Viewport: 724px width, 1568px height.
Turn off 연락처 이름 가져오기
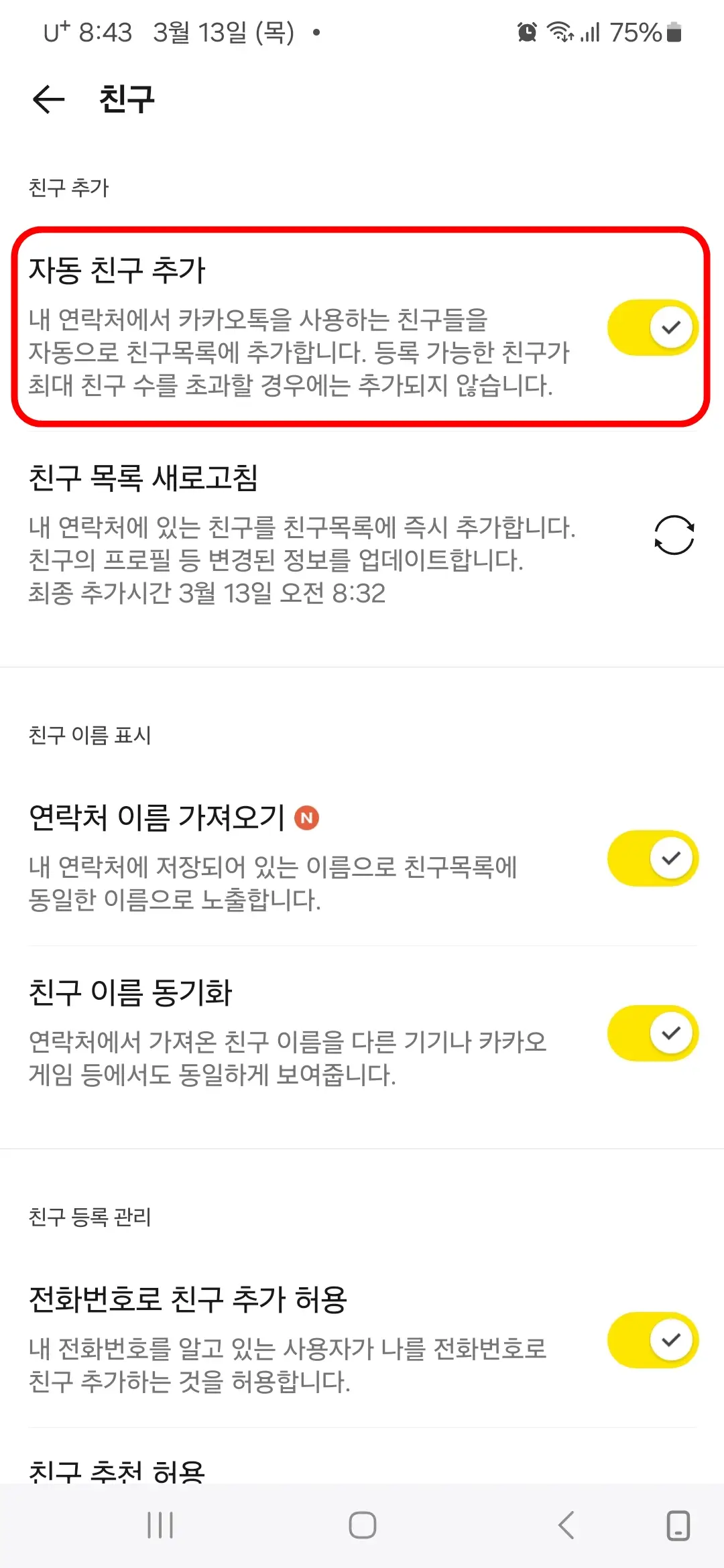pyautogui.click(x=652, y=858)
